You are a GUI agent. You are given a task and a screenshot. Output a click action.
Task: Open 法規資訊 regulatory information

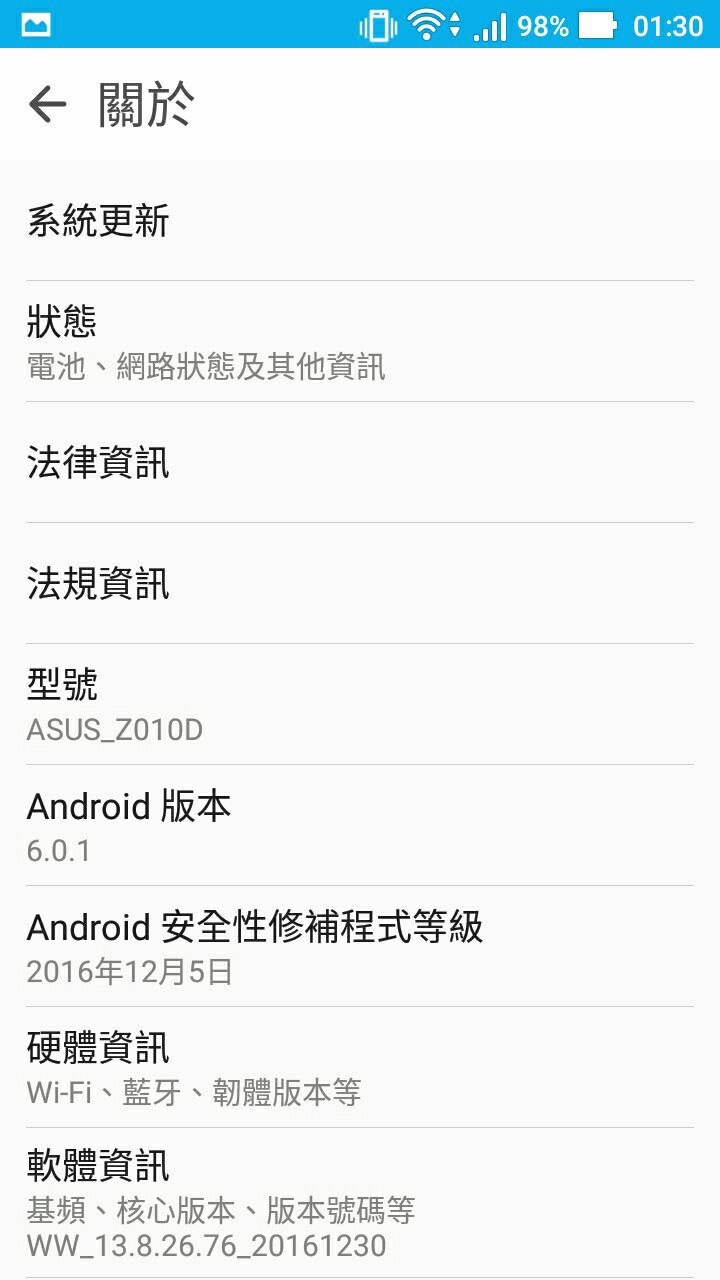(x=360, y=584)
